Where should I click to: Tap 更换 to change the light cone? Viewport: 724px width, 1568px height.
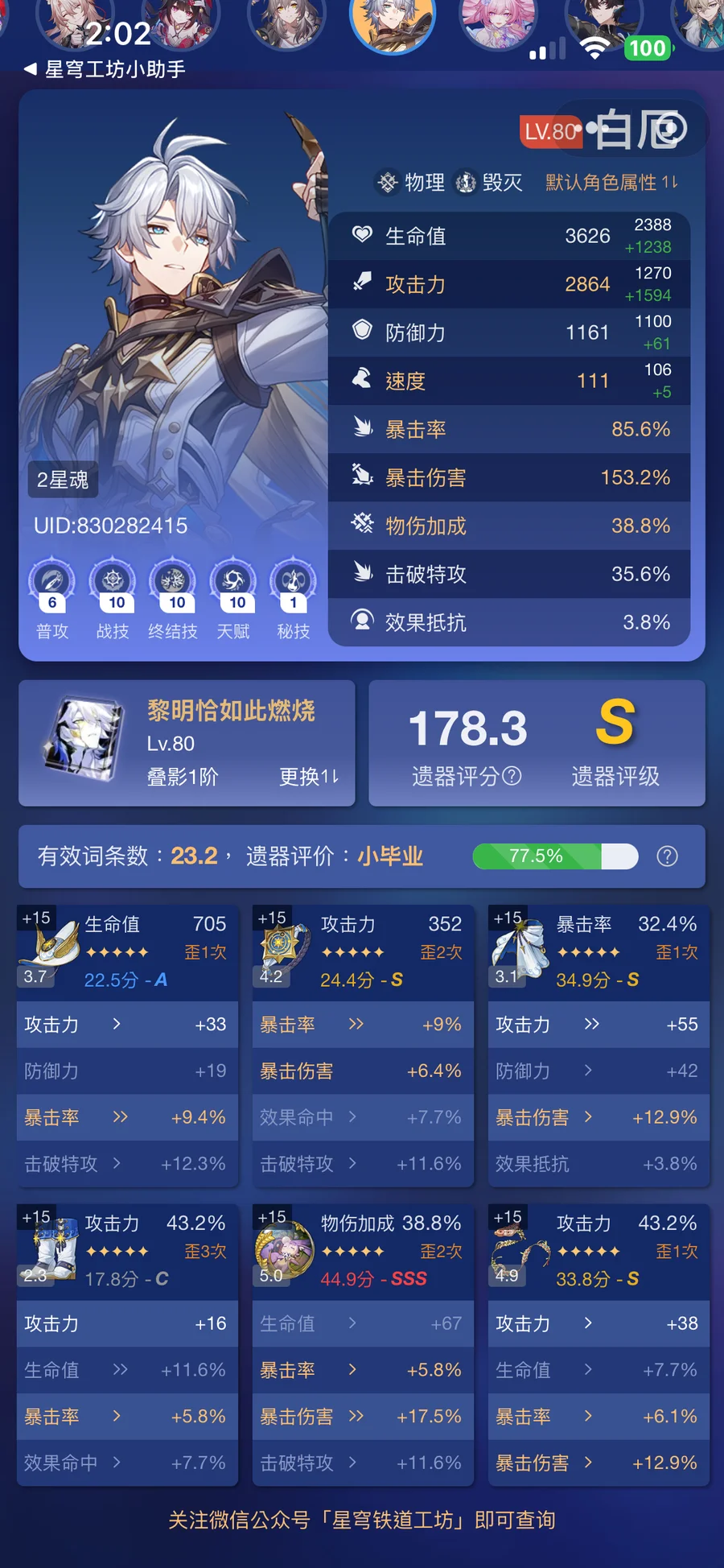point(309,777)
